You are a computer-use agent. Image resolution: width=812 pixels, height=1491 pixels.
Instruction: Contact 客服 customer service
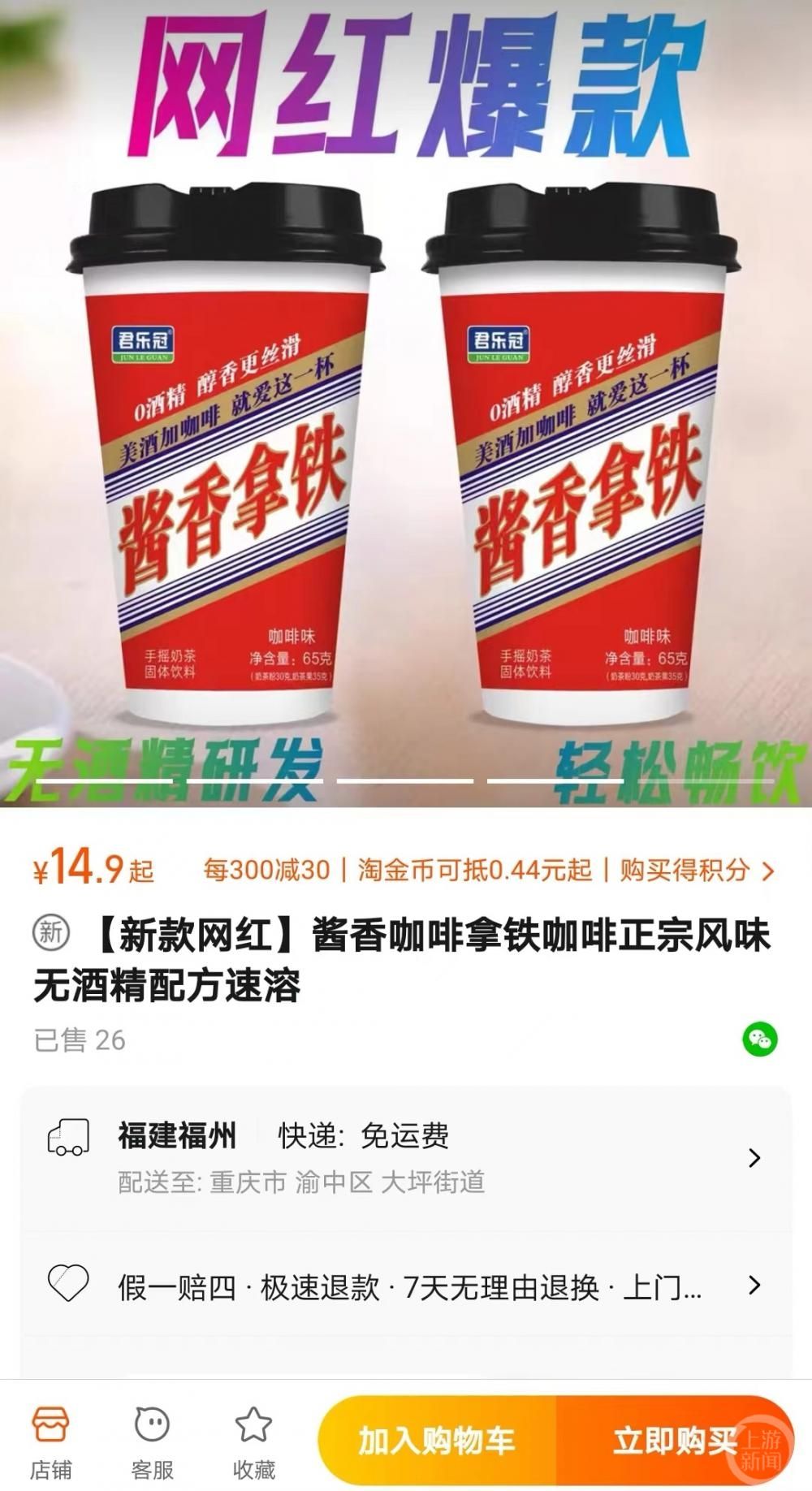point(152,1443)
